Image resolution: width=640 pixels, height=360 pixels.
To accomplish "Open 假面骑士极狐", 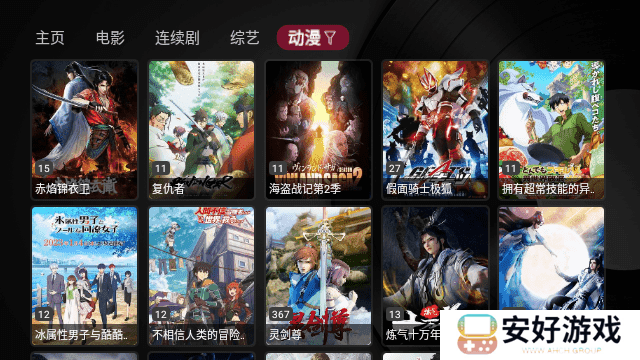I will [435, 130].
